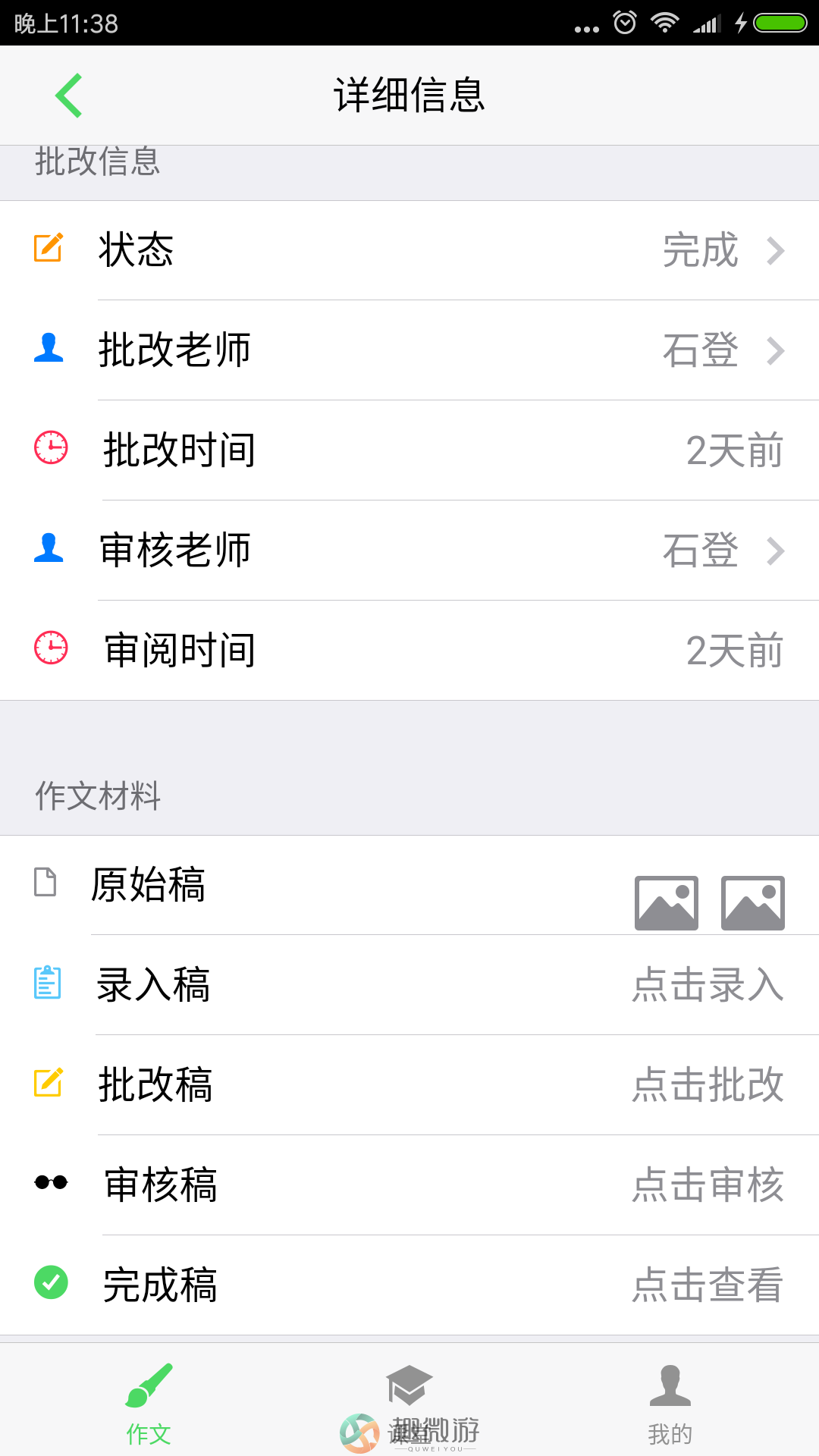Viewport: 819px width, 1456px height.
Task: Open the 状态 row showing 完成
Action: [x=409, y=250]
